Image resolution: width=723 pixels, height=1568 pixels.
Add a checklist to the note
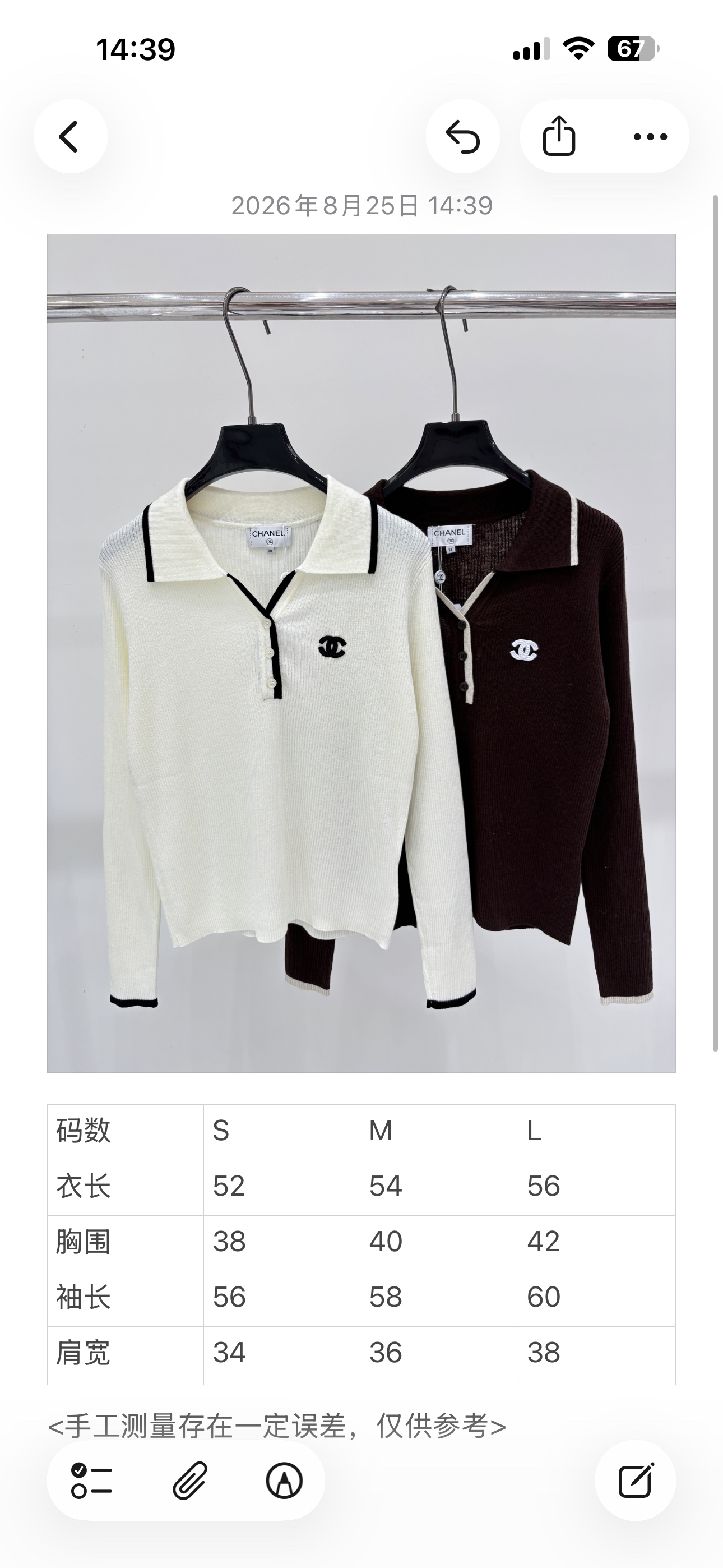pos(92,1481)
